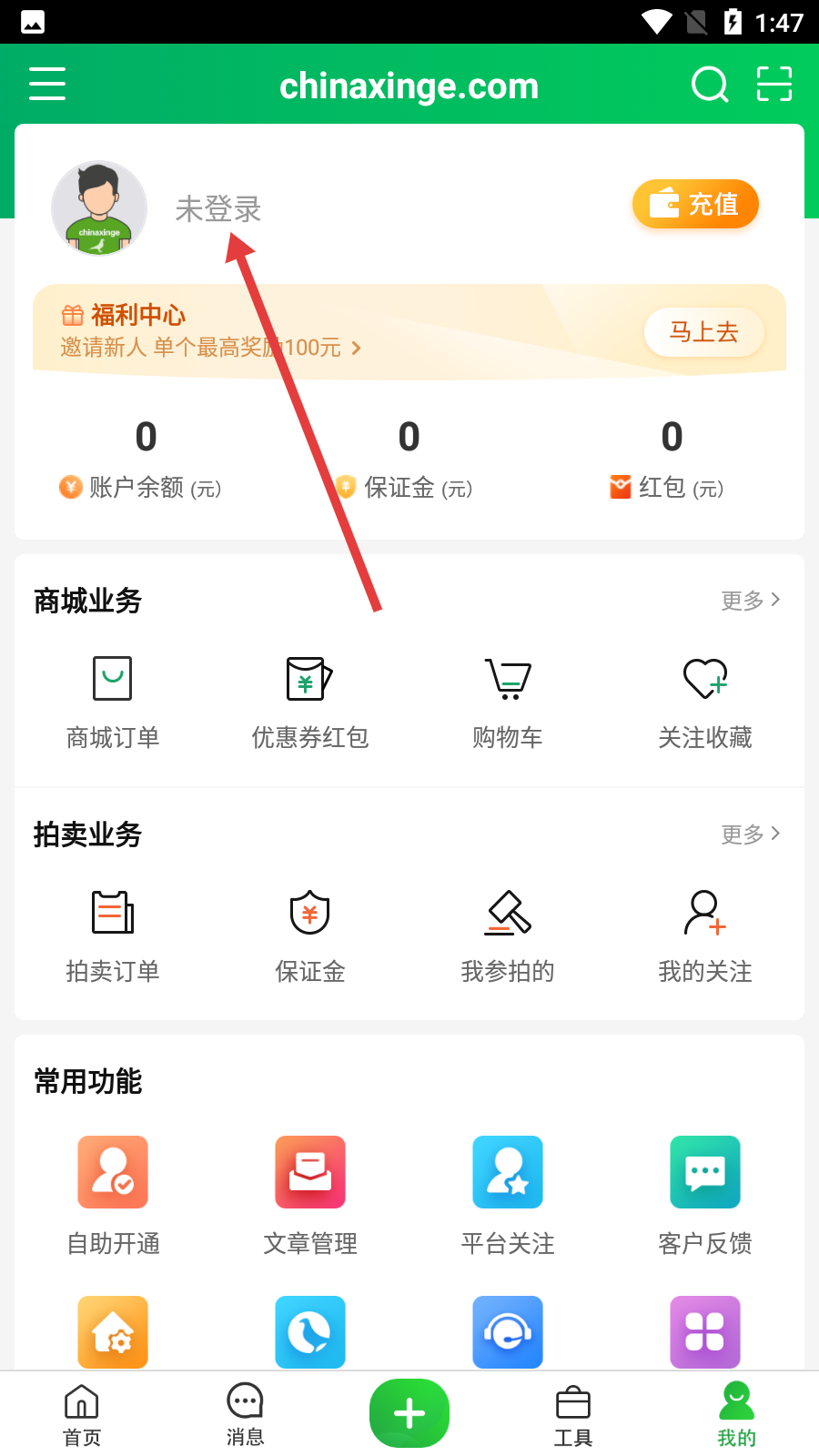Switch to 首页 tab
The height and width of the screenshot is (1456, 819).
point(82,1414)
